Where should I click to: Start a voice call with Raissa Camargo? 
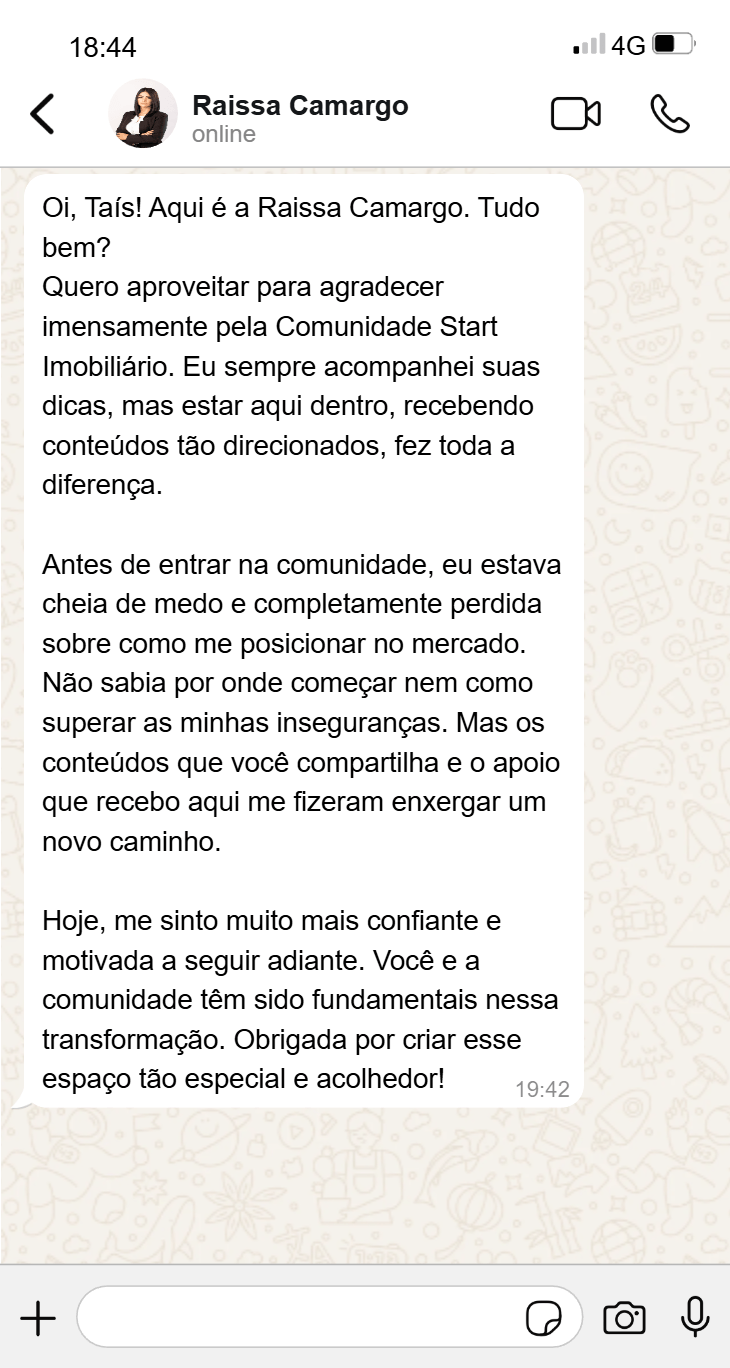click(670, 114)
